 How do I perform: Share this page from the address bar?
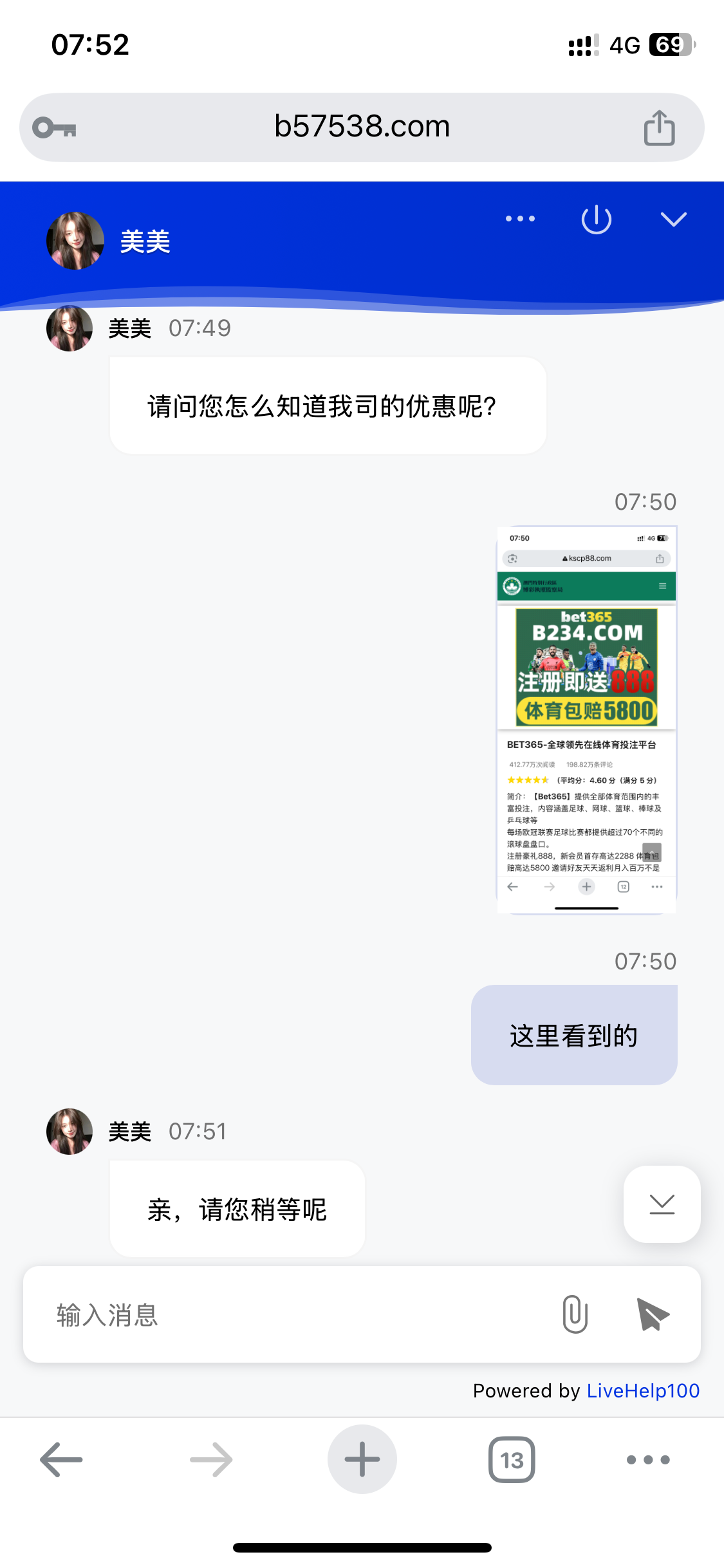[x=659, y=127]
